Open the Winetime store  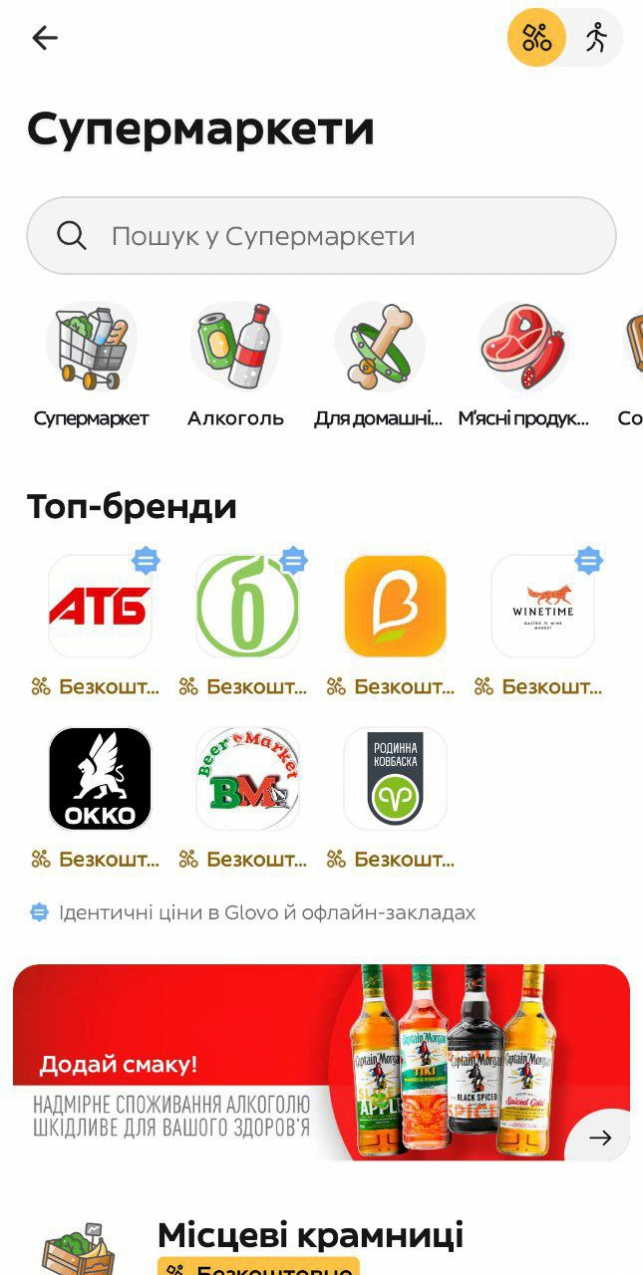pyautogui.click(x=542, y=606)
